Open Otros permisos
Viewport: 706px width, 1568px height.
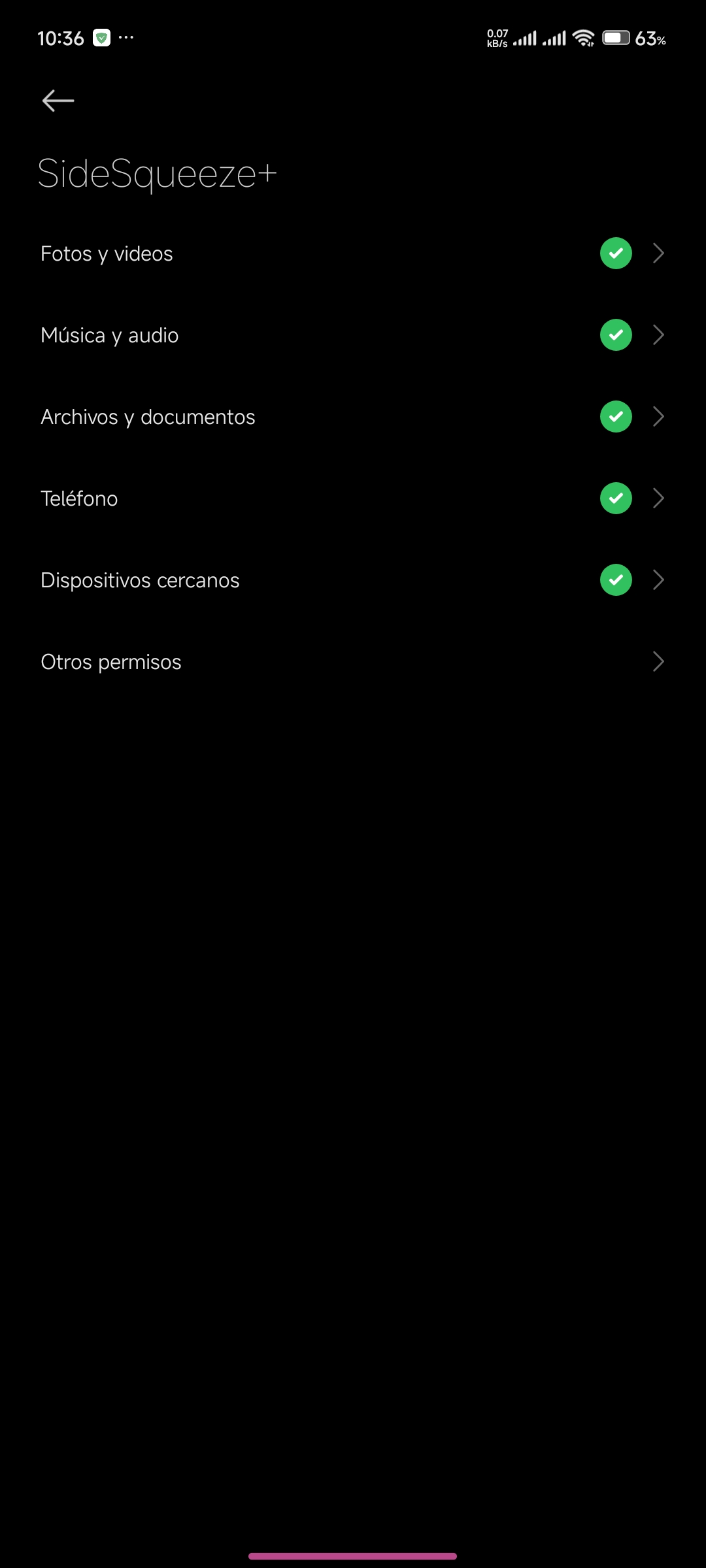pyautogui.click(x=353, y=662)
